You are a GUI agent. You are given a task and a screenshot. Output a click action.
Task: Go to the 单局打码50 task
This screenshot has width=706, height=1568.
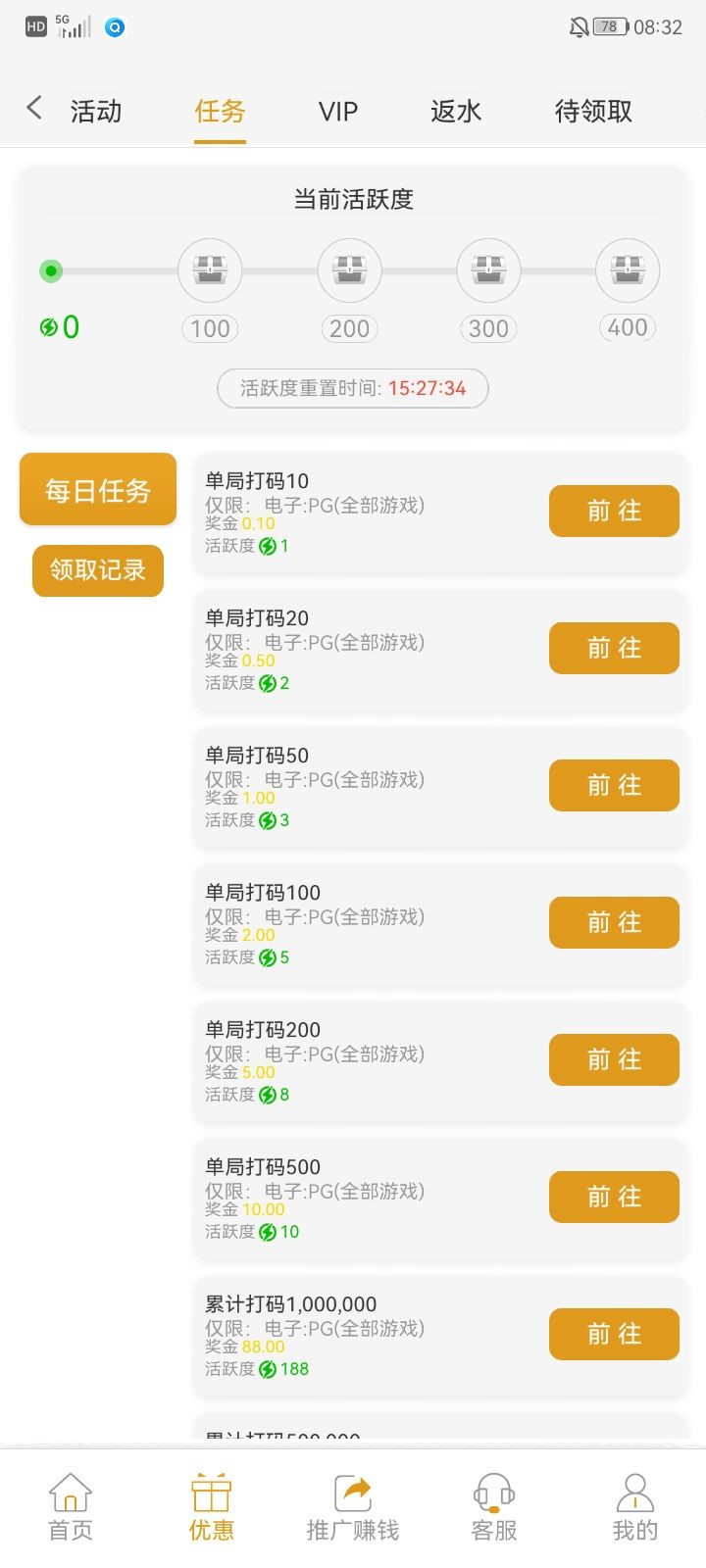[x=614, y=785]
